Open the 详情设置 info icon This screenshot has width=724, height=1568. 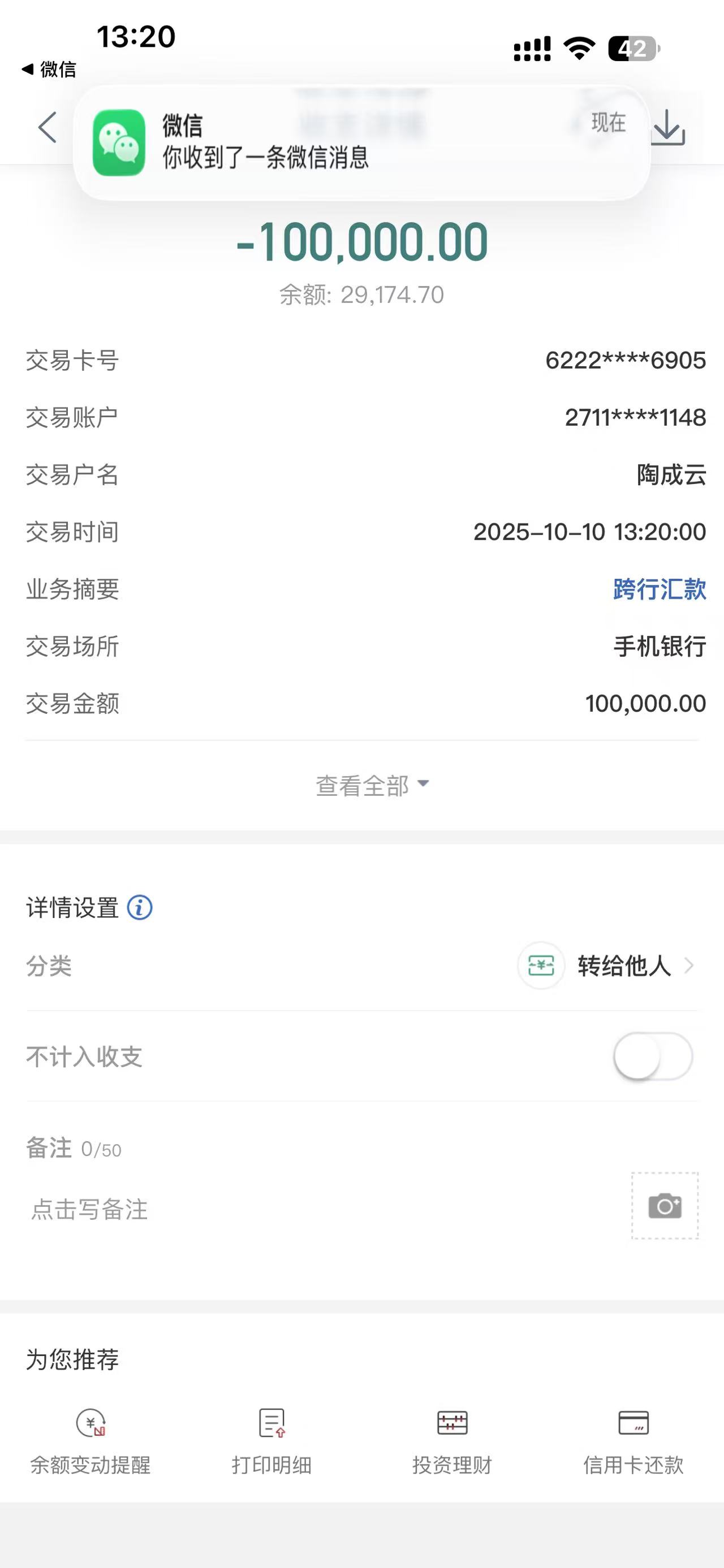coord(140,908)
